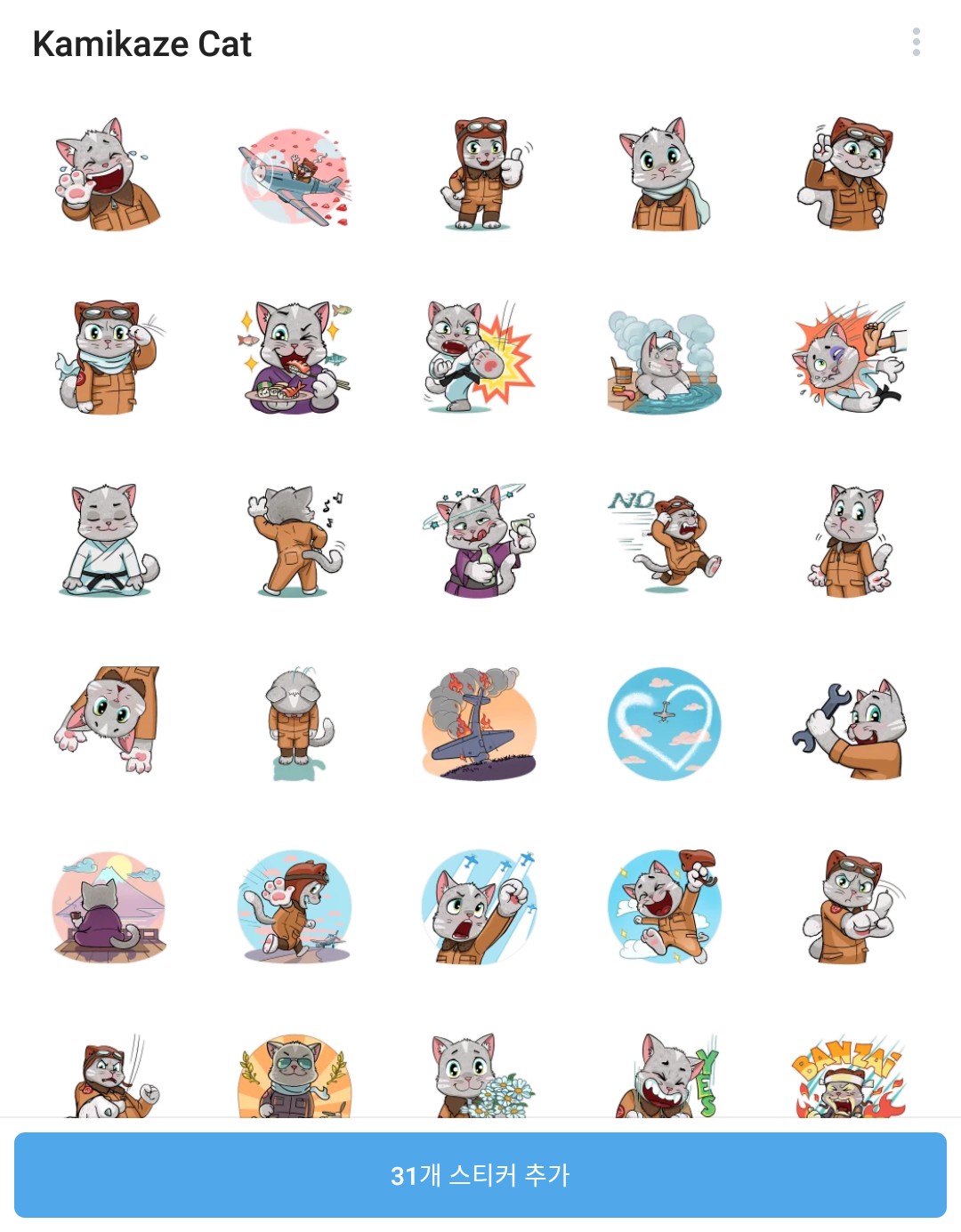The height and width of the screenshot is (1232, 961).
Task: Preview the NO running cat sticker
Action: tap(664, 541)
